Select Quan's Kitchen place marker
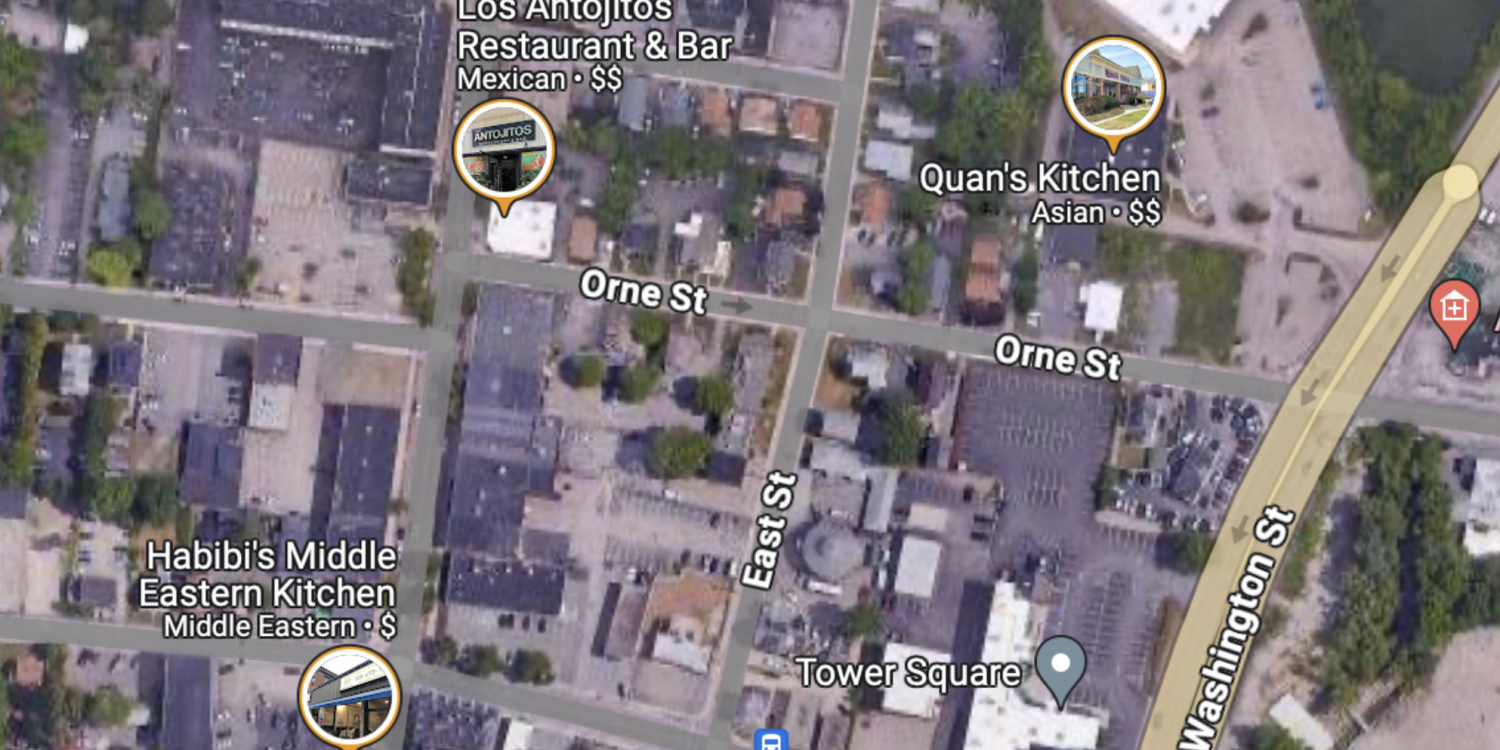1500x750 pixels. coord(1113,88)
